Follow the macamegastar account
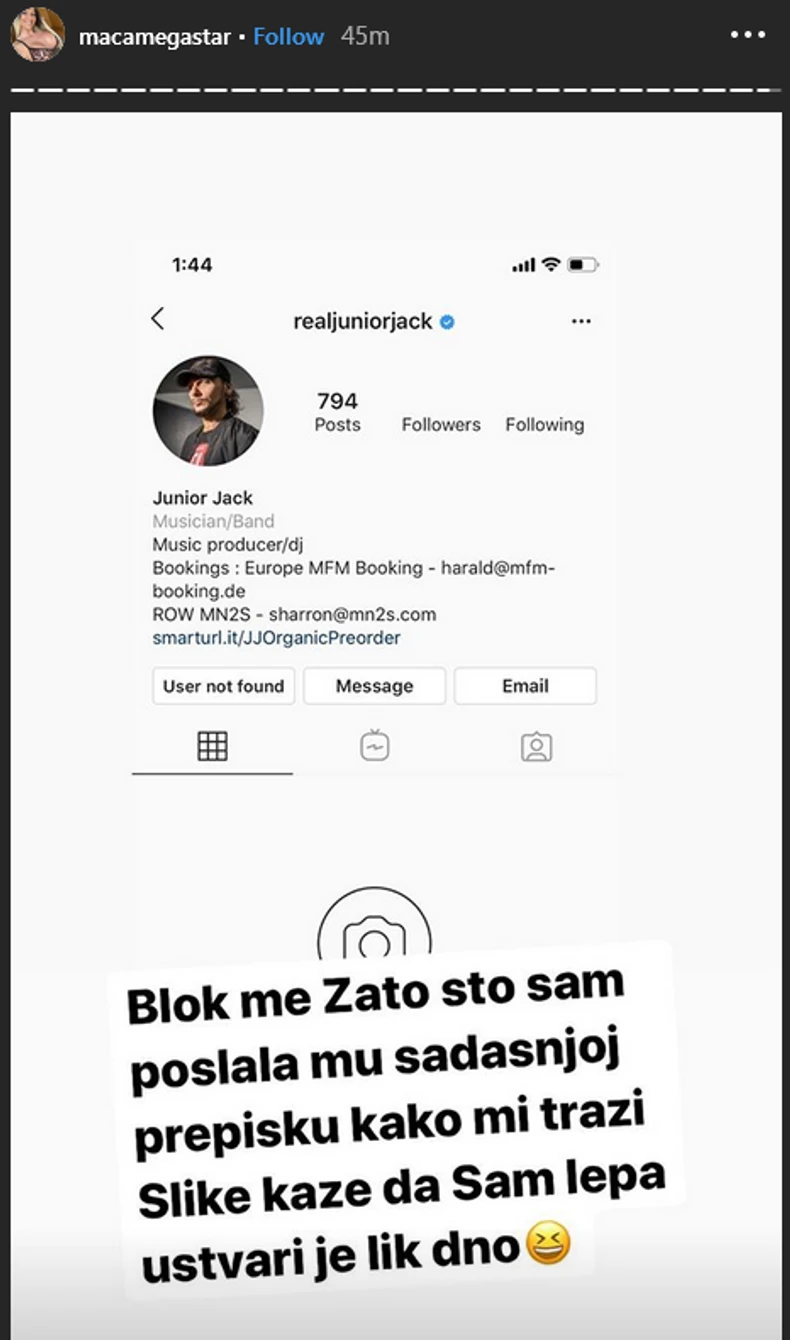Image resolution: width=790 pixels, height=1340 pixels. (x=288, y=36)
